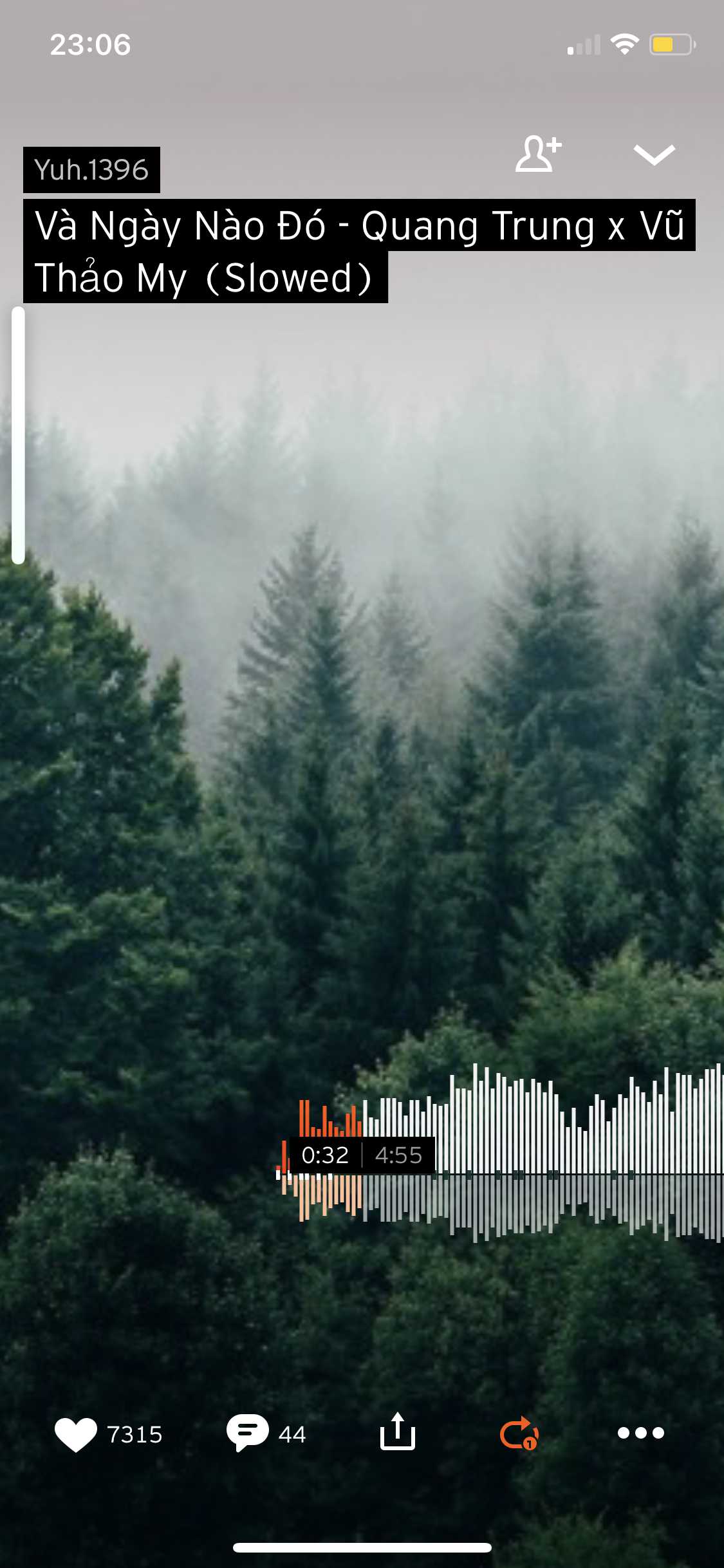The width and height of the screenshot is (724, 1568).
Task: Toggle repeat-one for this track
Action: (x=519, y=1433)
